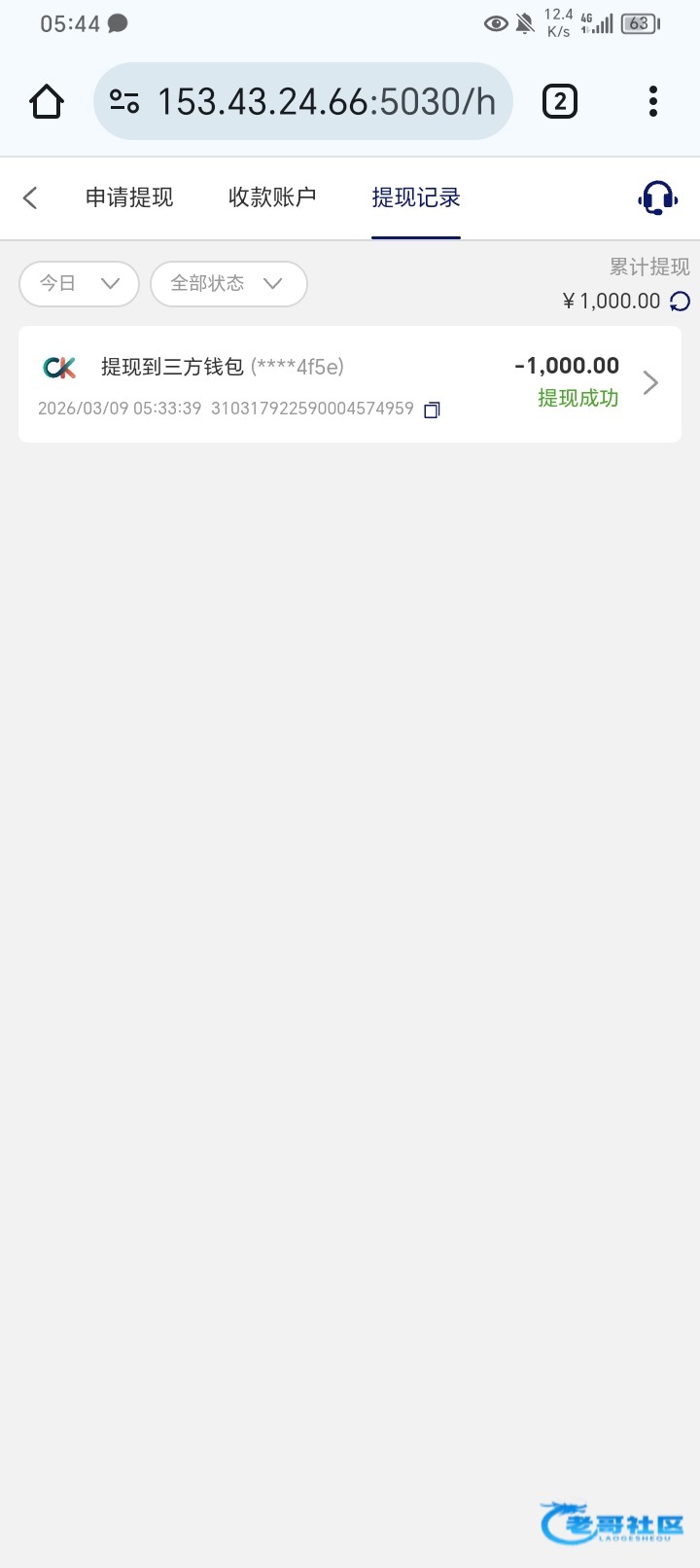Open the 提现到三方钱包 withdrawal record
The height and width of the screenshot is (1568, 700).
pyautogui.click(x=350, y=384)
